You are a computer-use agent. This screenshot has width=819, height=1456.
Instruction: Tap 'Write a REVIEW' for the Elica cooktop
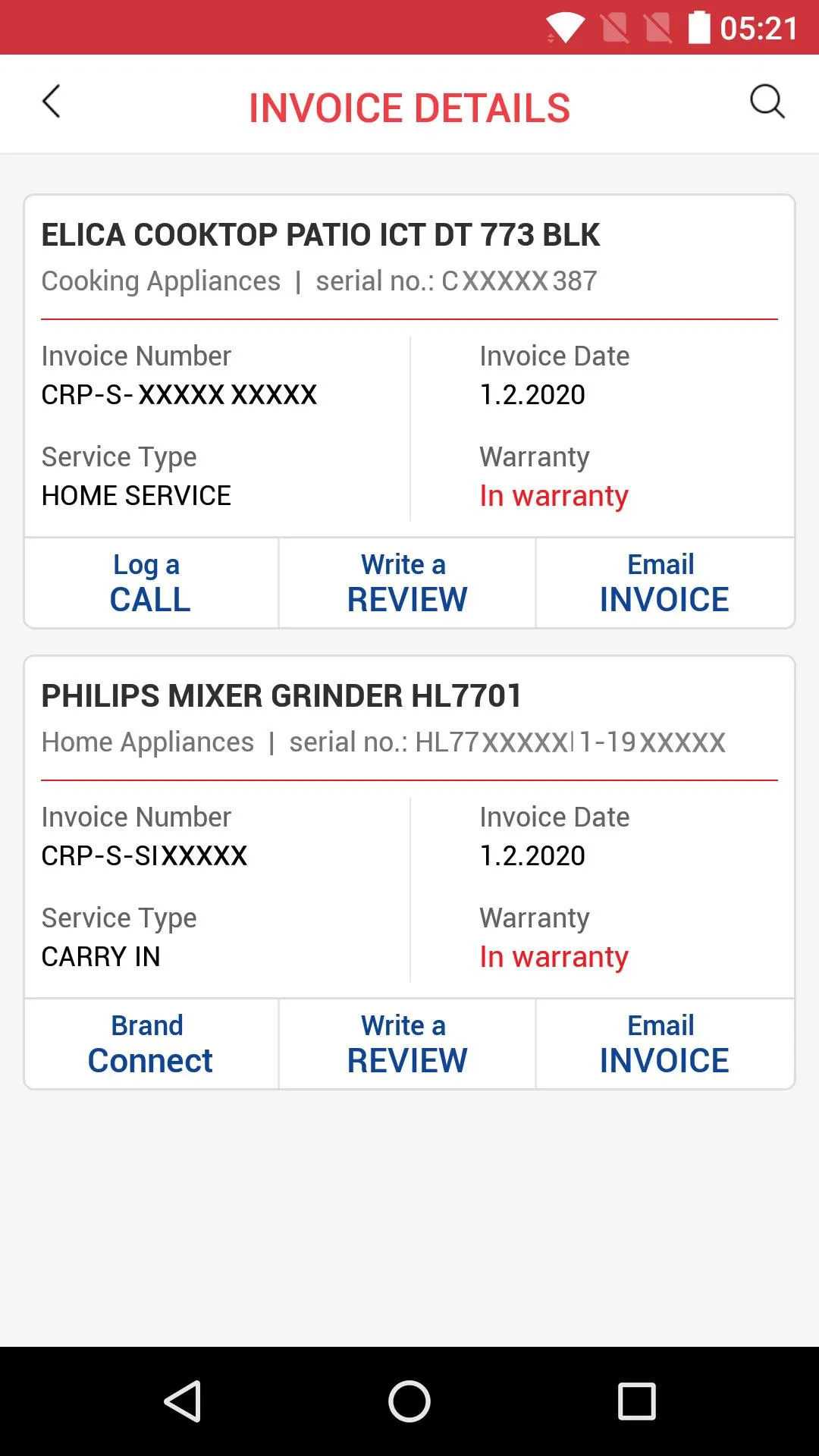tap(406, 582)
